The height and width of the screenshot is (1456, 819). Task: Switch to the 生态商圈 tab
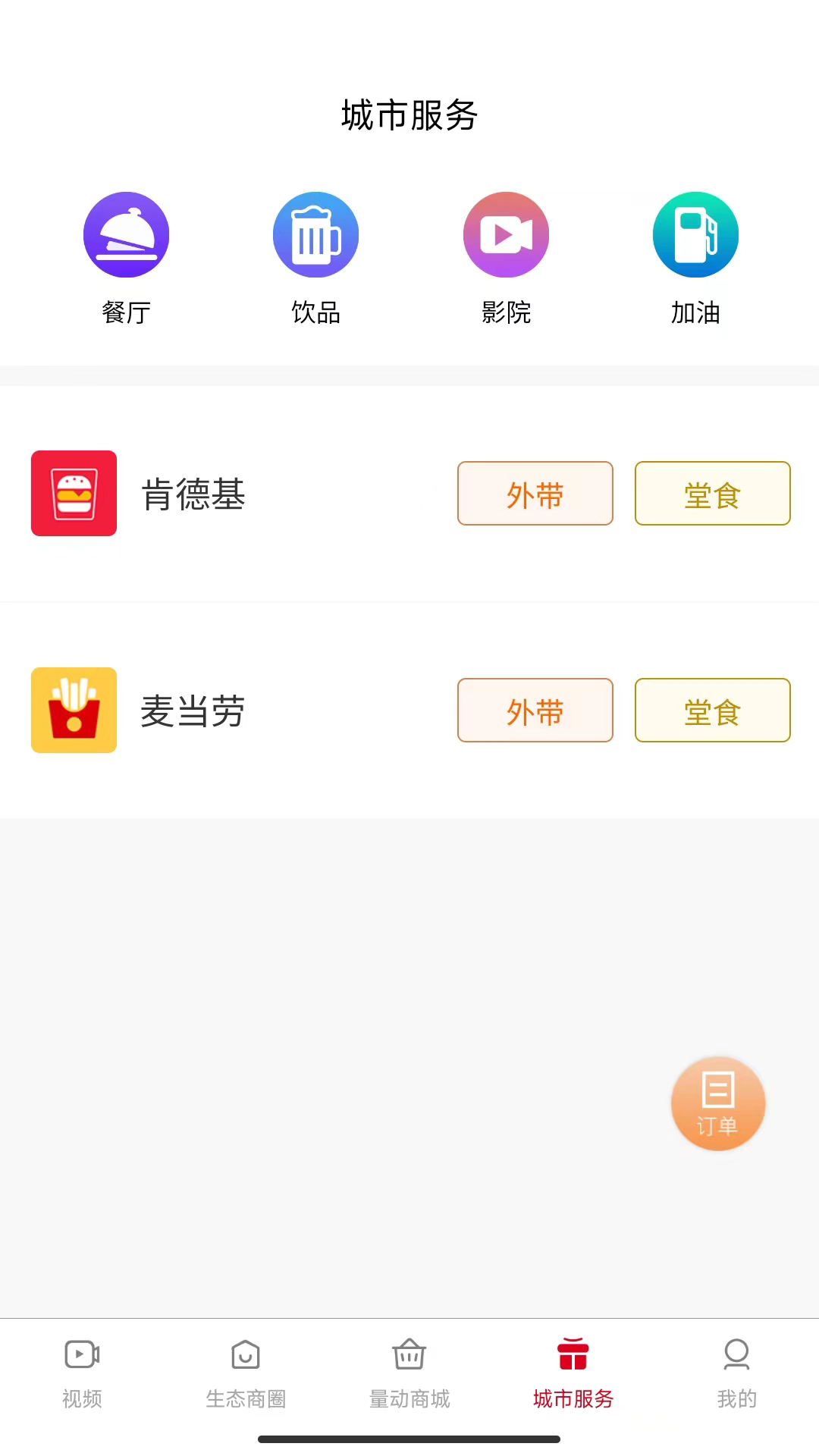pyautogui.click(x=246, y=1373)
